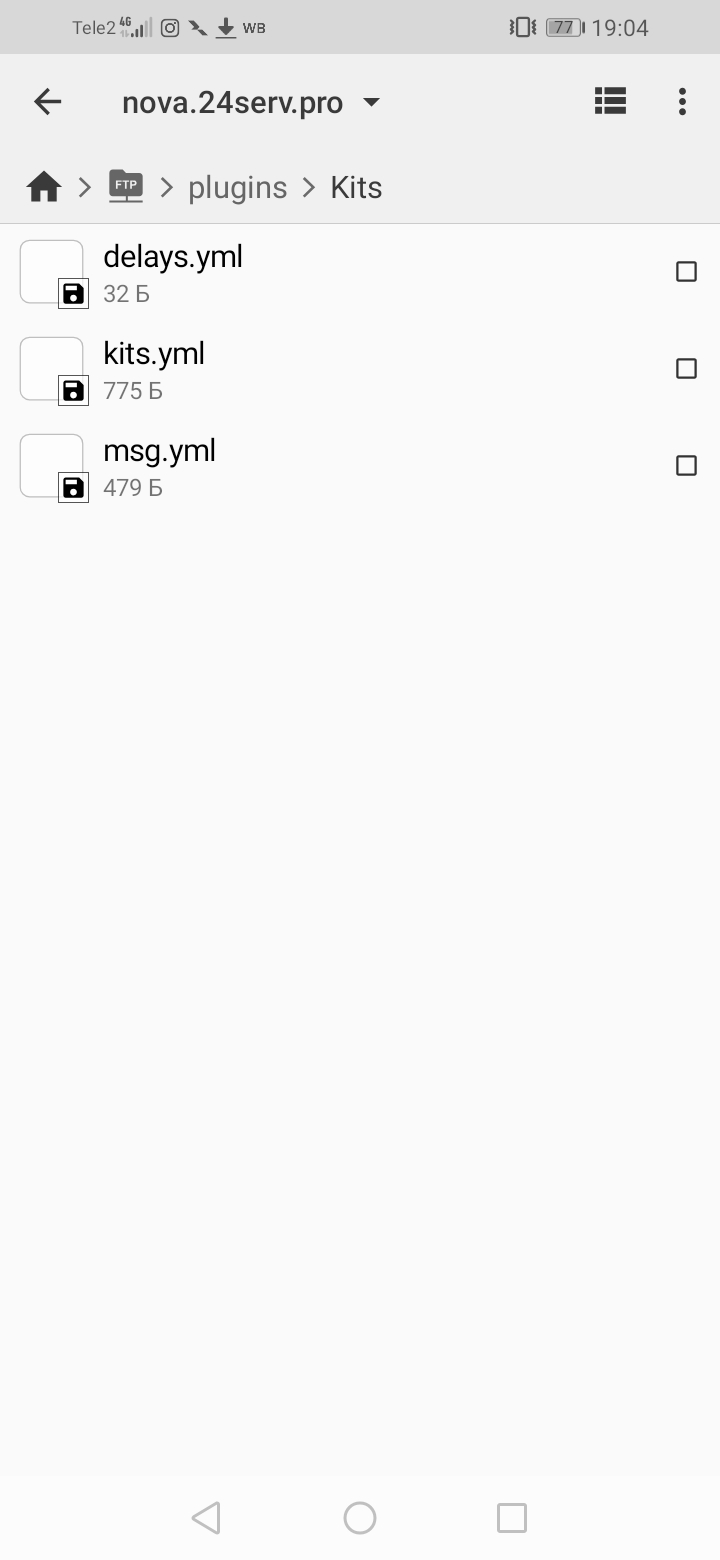Open the delays.yml file
Viewport: 720px width, 1560px height.
tap(360, 272)
